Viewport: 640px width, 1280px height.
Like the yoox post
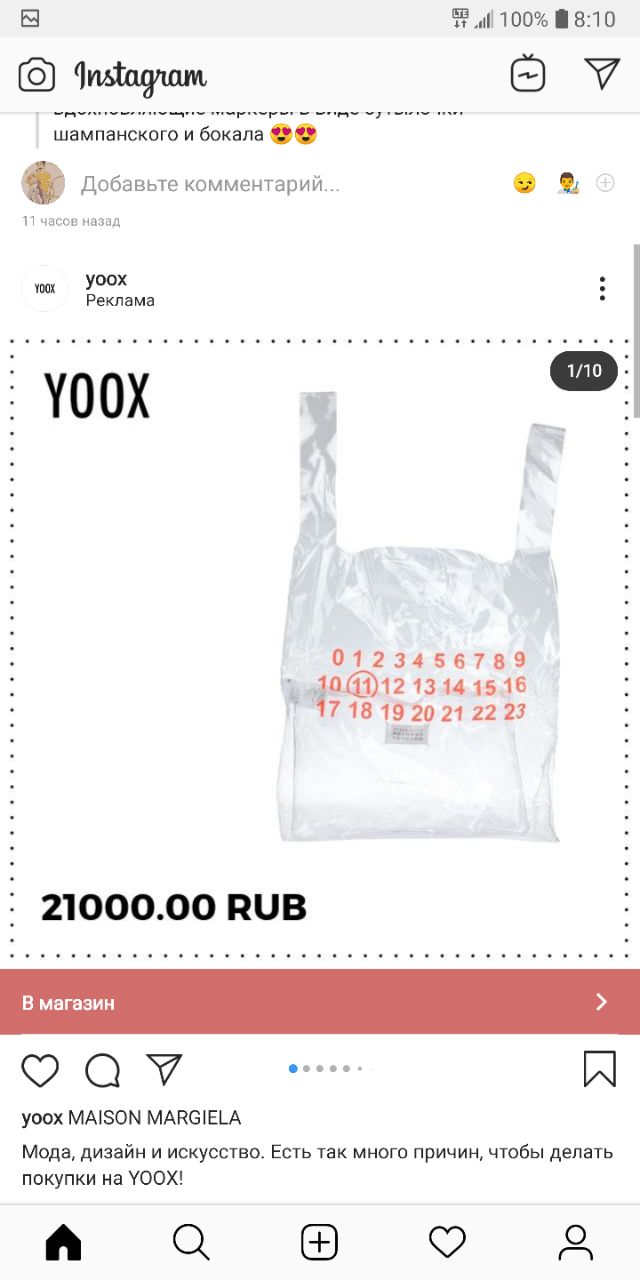coord(40,1070)
